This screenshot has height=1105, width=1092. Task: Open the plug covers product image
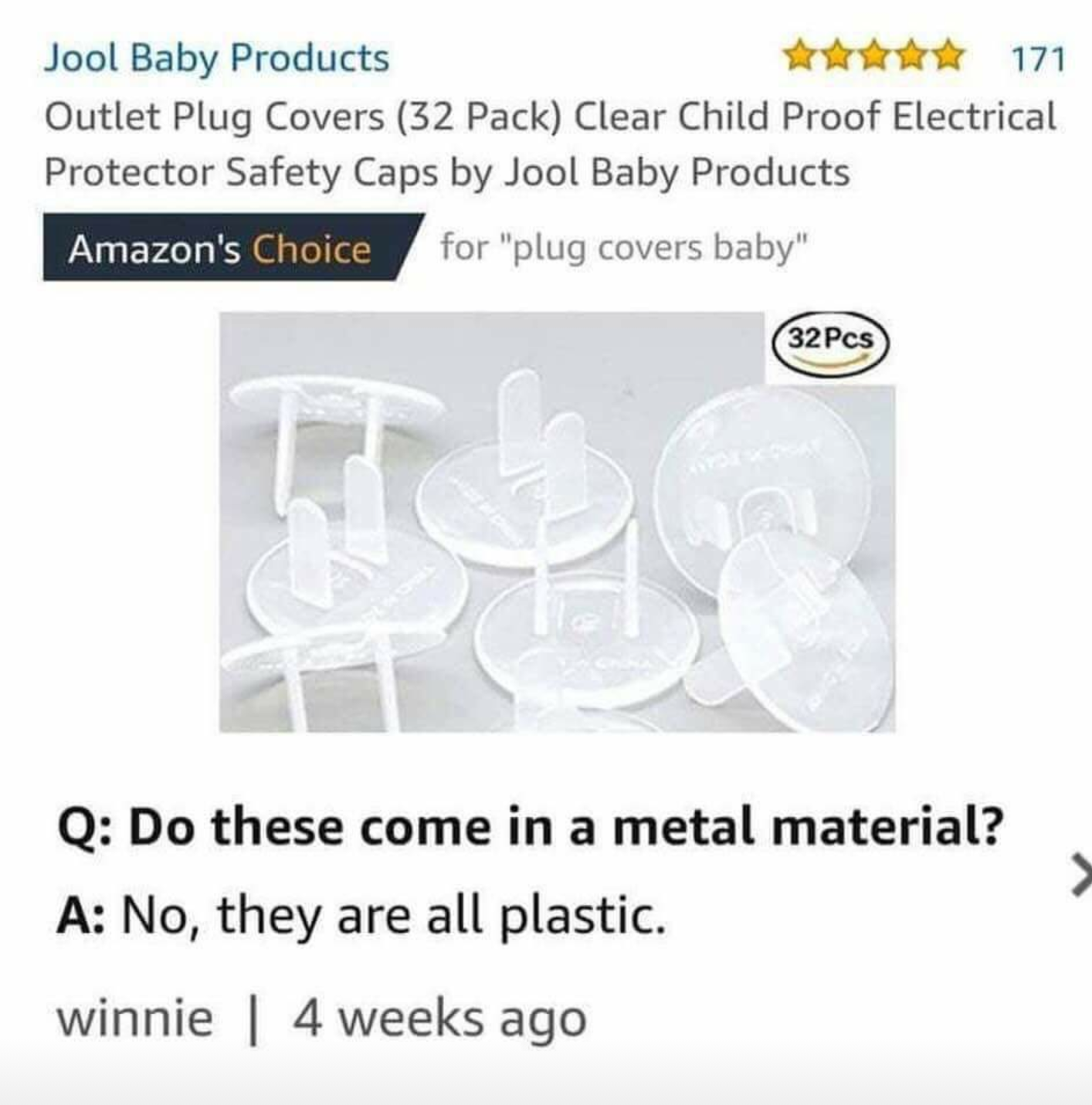pyautogui.click(x=556, y=522)
